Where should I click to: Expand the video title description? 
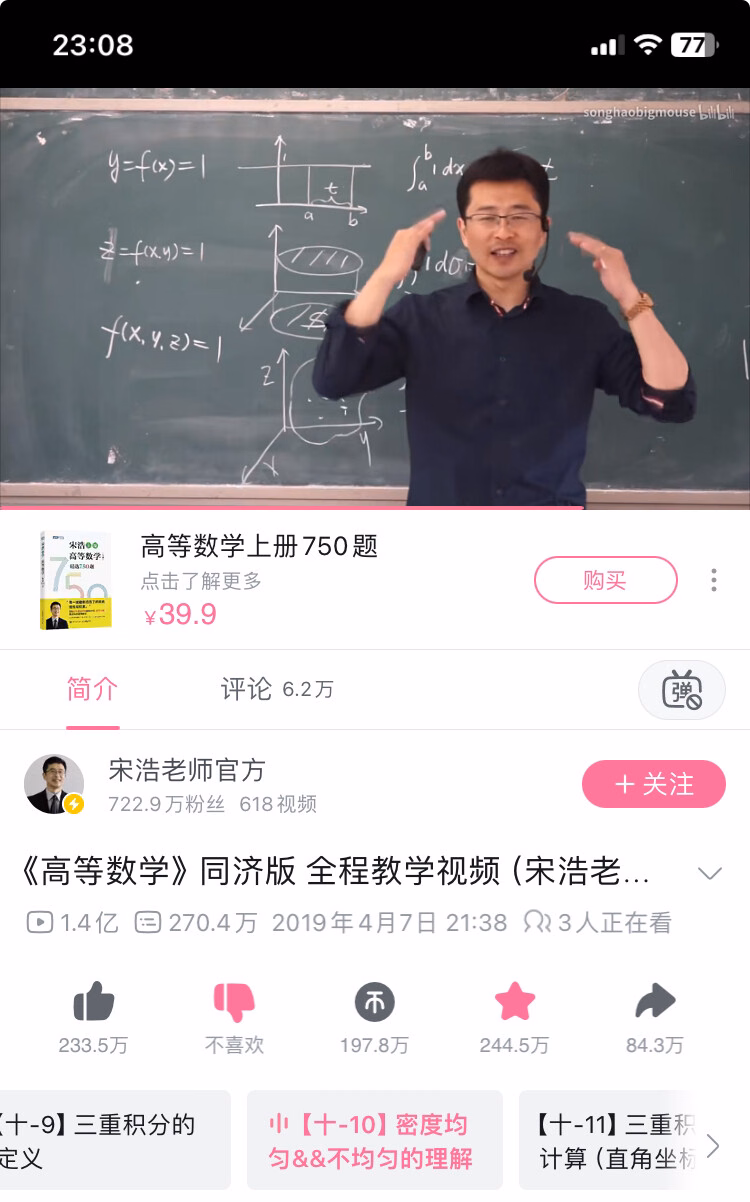[x=709, y=873]
